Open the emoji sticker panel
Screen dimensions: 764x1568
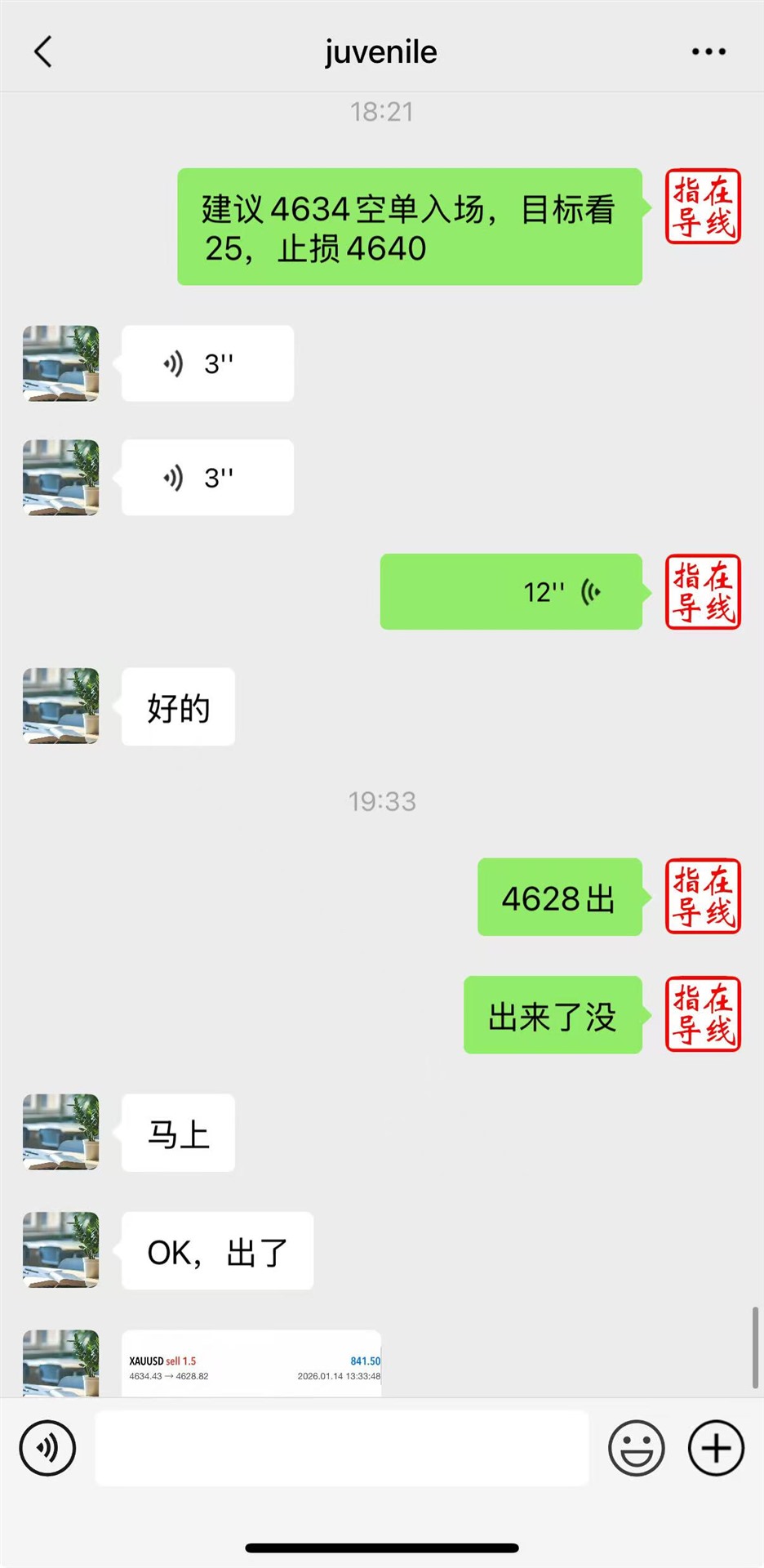pos(636,1449)
